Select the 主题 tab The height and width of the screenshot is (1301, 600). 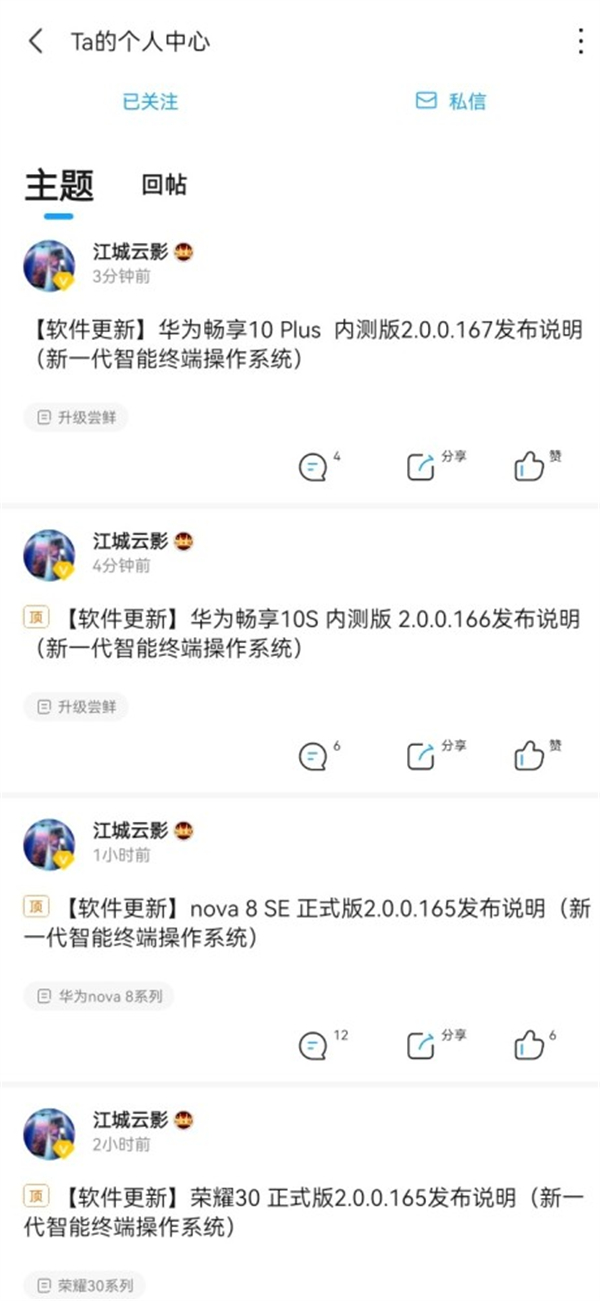(59, 185)
